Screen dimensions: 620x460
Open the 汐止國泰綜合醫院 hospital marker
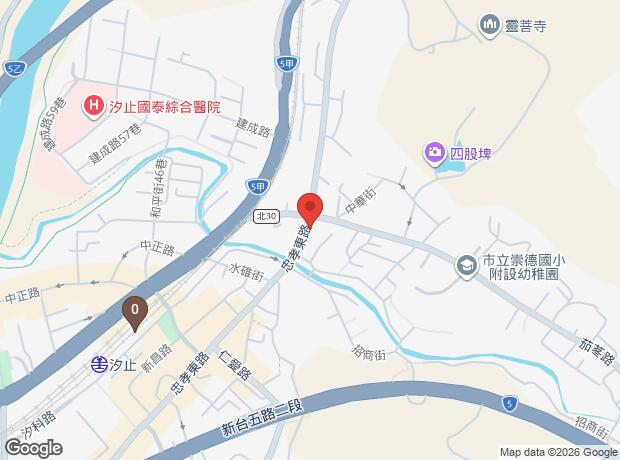click(x=93, y=106)
